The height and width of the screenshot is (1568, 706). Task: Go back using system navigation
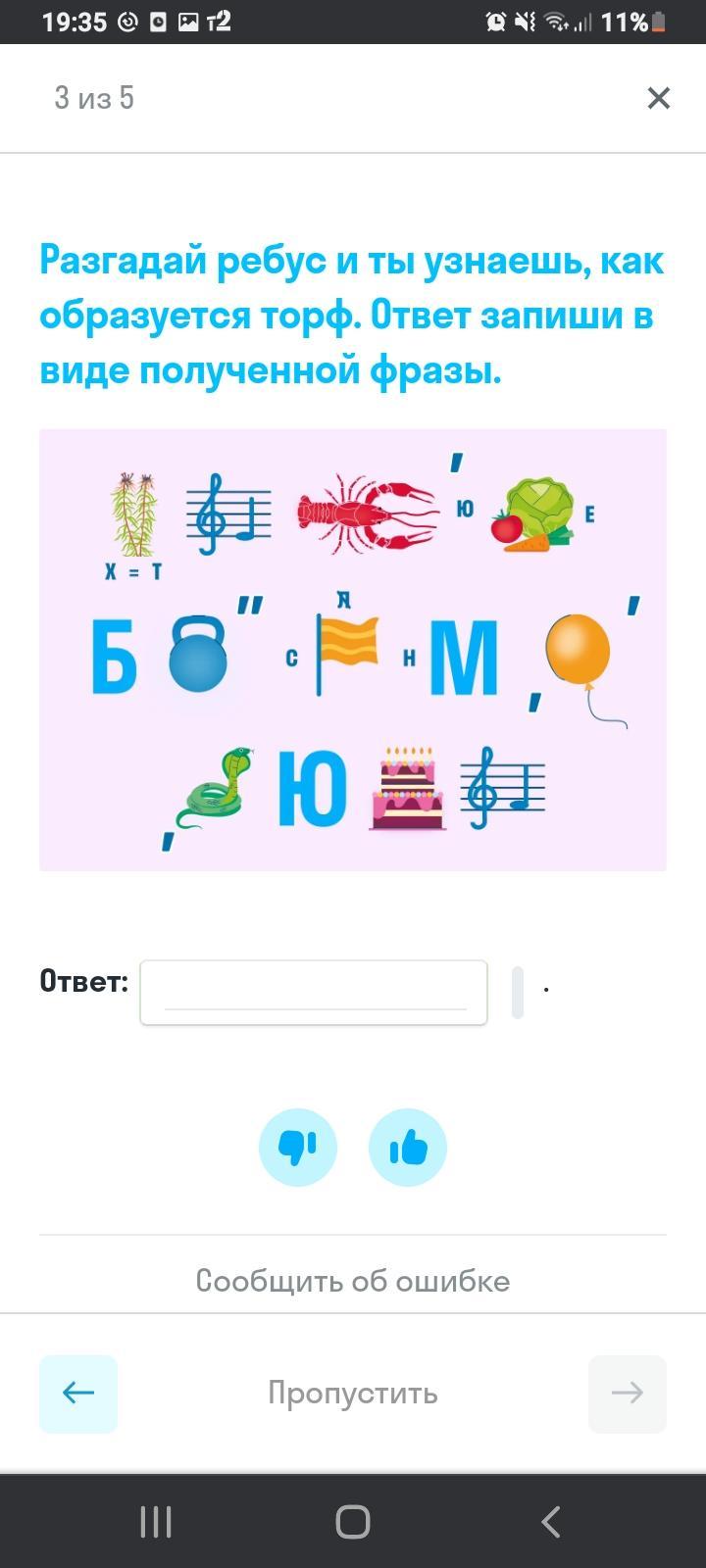click(551, 1522)
